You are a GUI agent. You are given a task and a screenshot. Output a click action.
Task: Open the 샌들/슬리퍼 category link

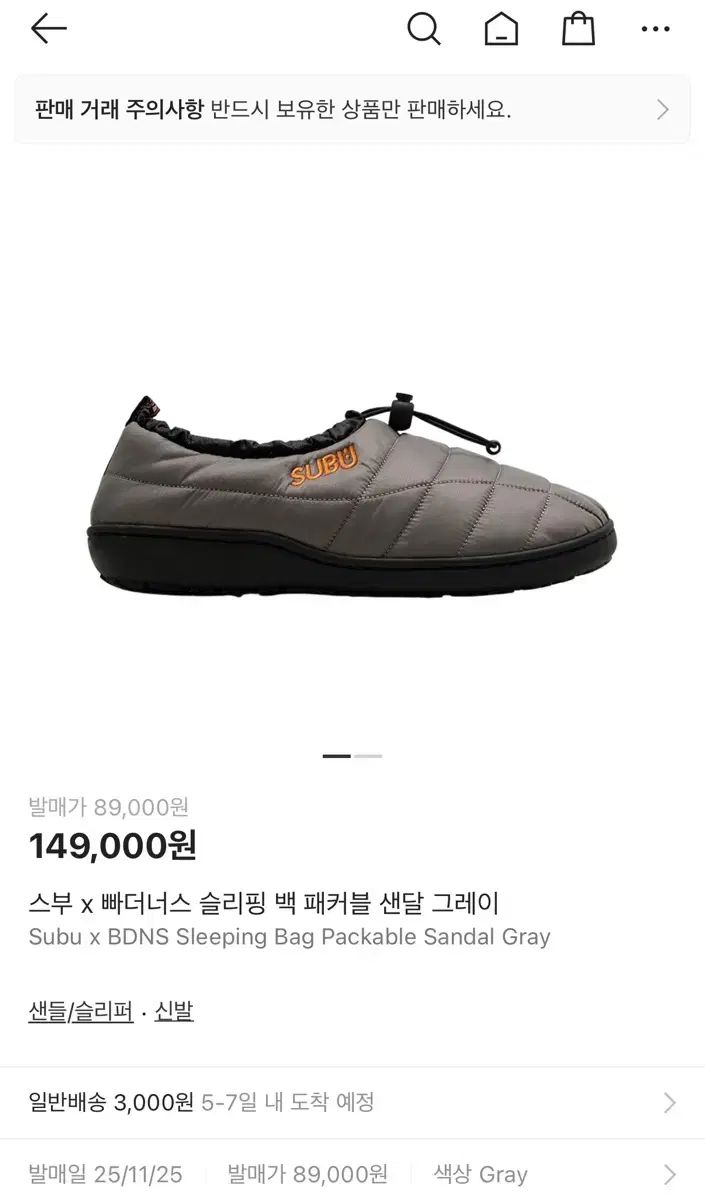point(81,1011)
